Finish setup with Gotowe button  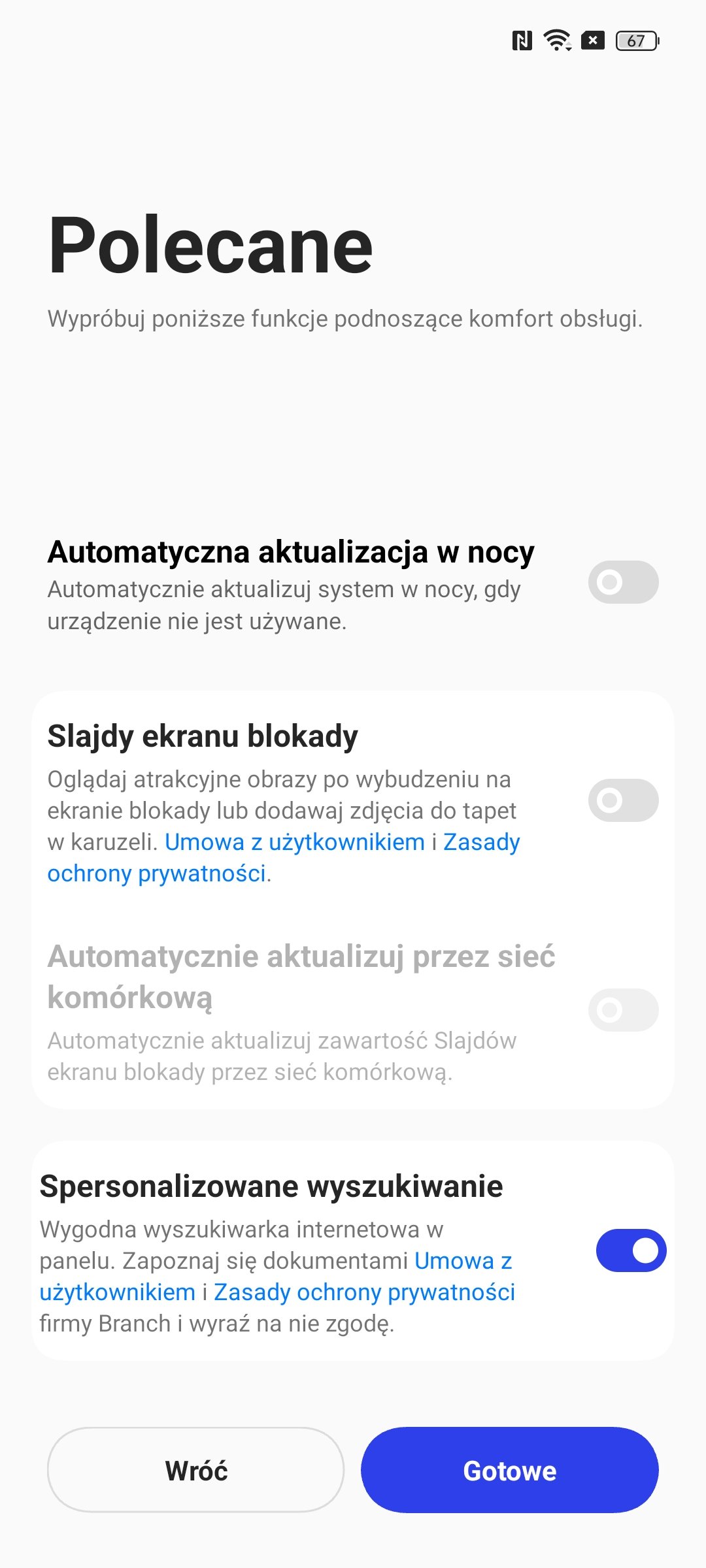pos(510,1470)
